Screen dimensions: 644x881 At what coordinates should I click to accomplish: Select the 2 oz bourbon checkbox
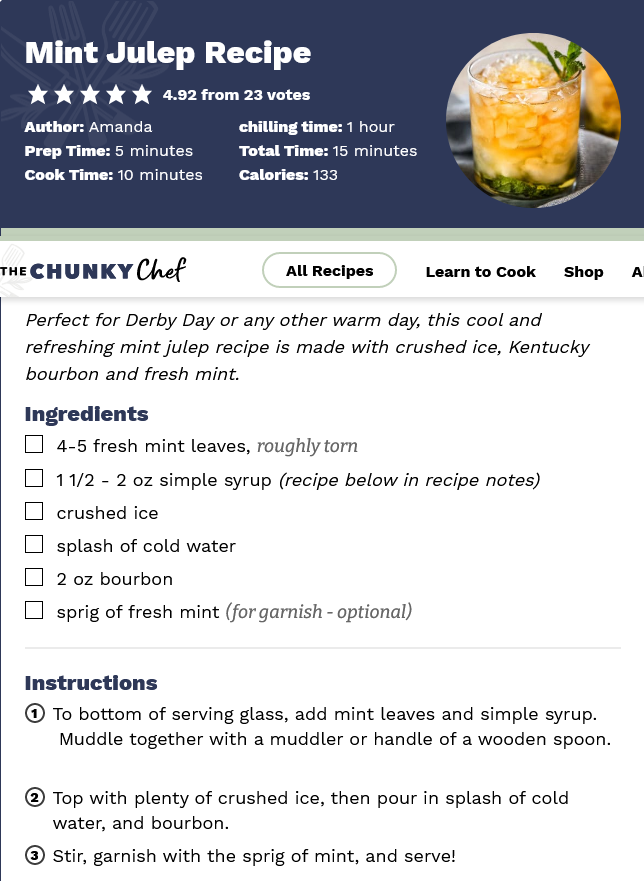pos(34,578)
